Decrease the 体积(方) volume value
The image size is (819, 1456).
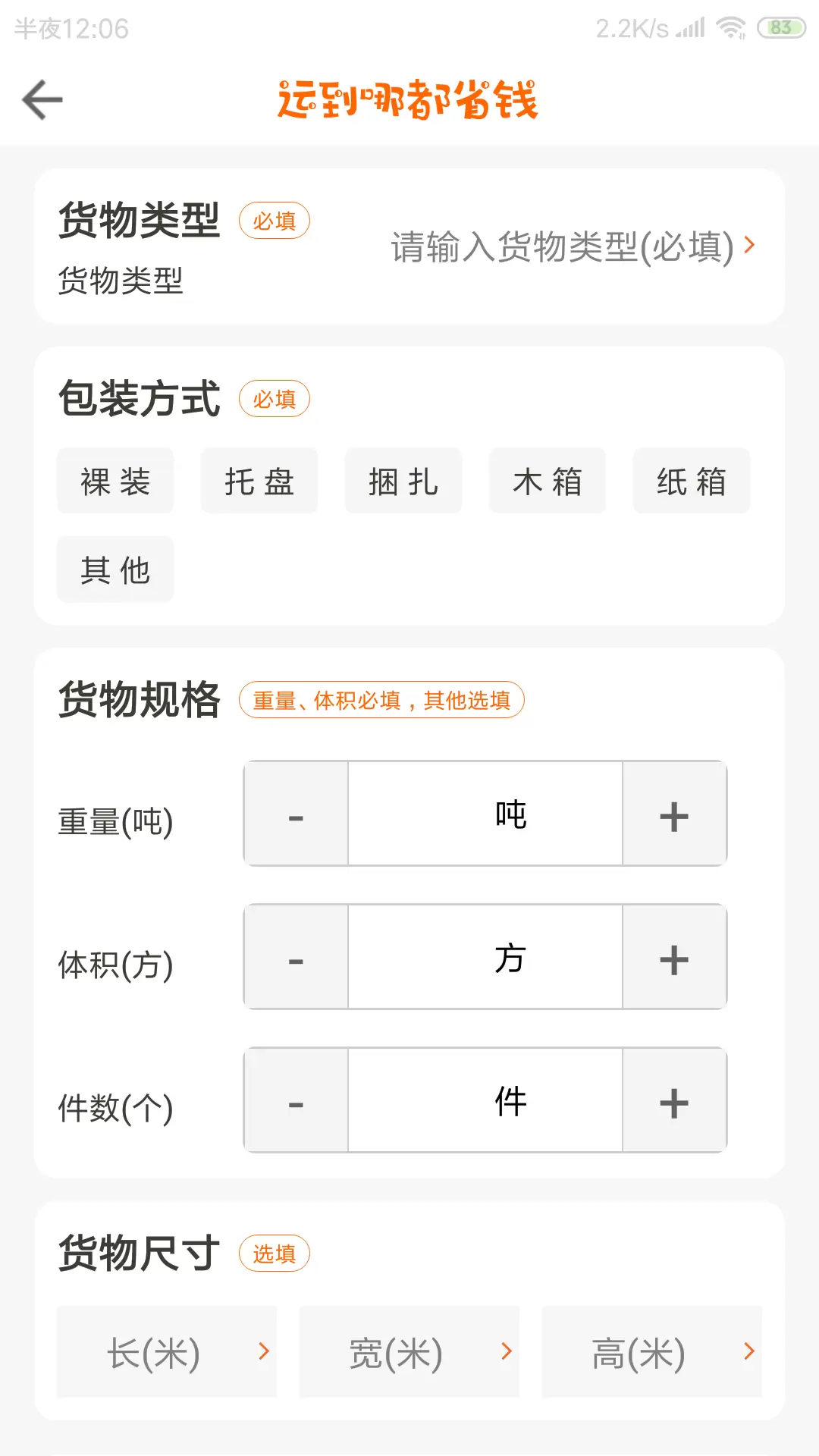[296, 957]
